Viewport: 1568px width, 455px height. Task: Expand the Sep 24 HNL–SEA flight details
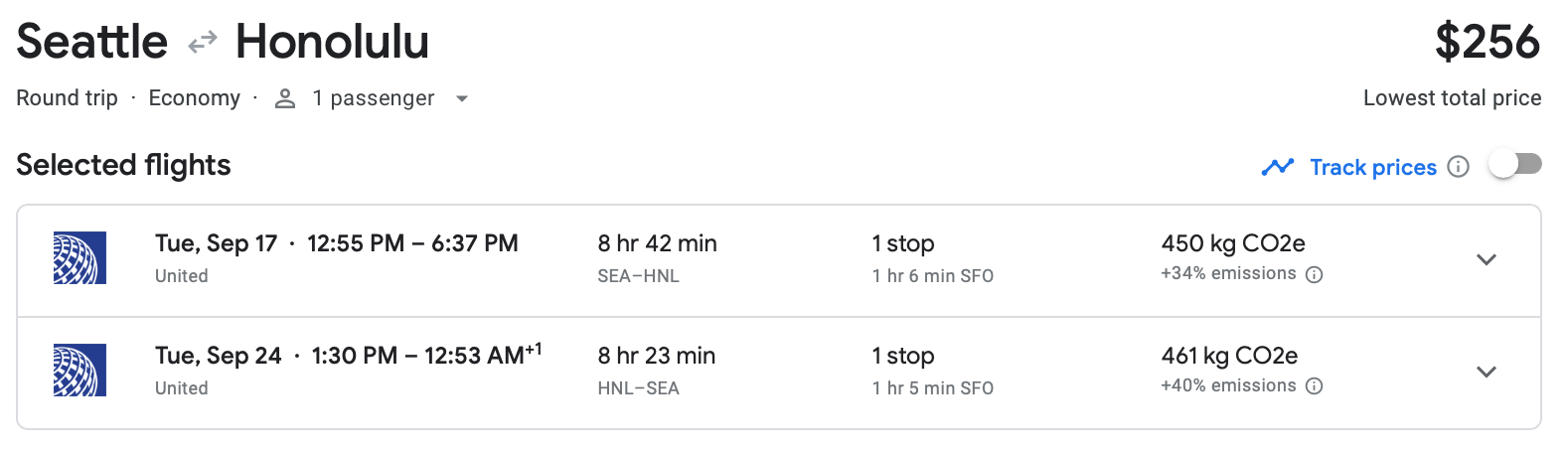[1486, 373]
